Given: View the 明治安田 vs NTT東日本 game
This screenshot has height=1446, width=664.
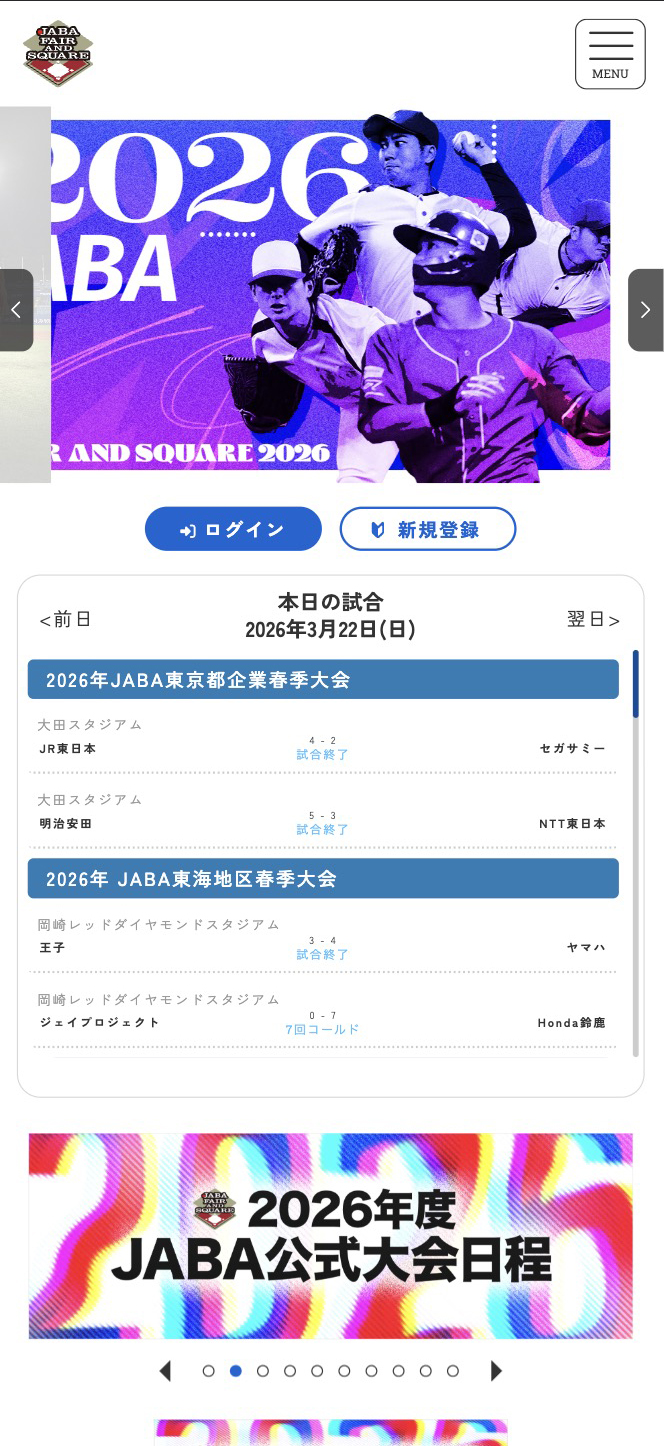Looking at the screenshot, I should [x=322, y=823].
